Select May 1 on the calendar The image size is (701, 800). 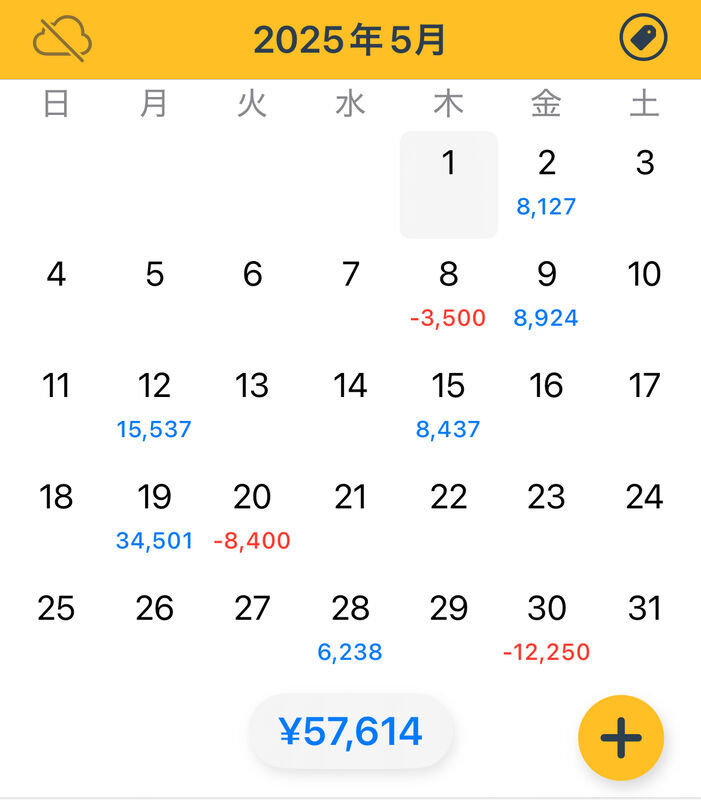tap(449, 184)
